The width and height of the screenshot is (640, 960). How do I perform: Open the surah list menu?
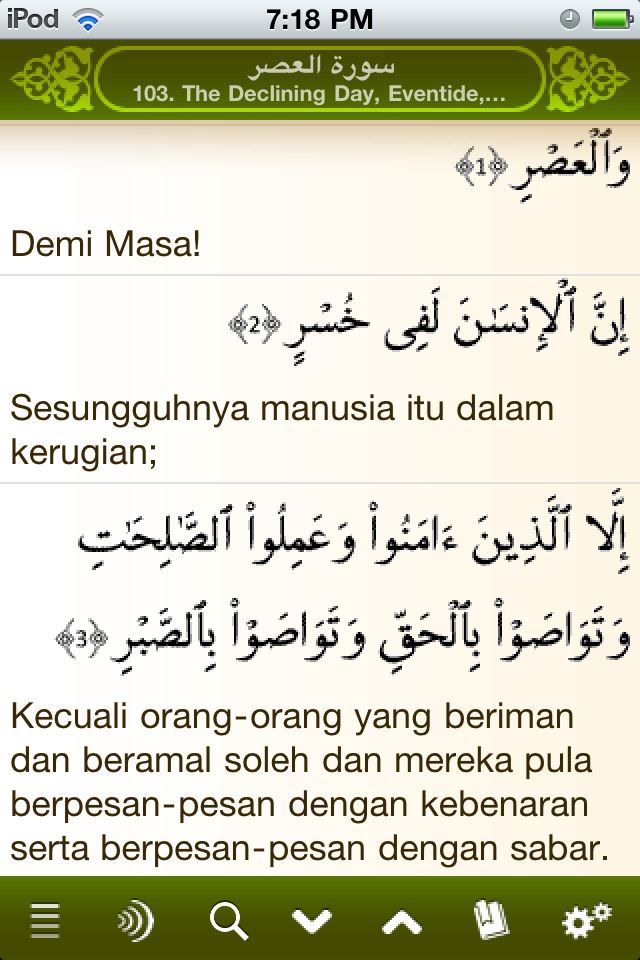(45, 920)
